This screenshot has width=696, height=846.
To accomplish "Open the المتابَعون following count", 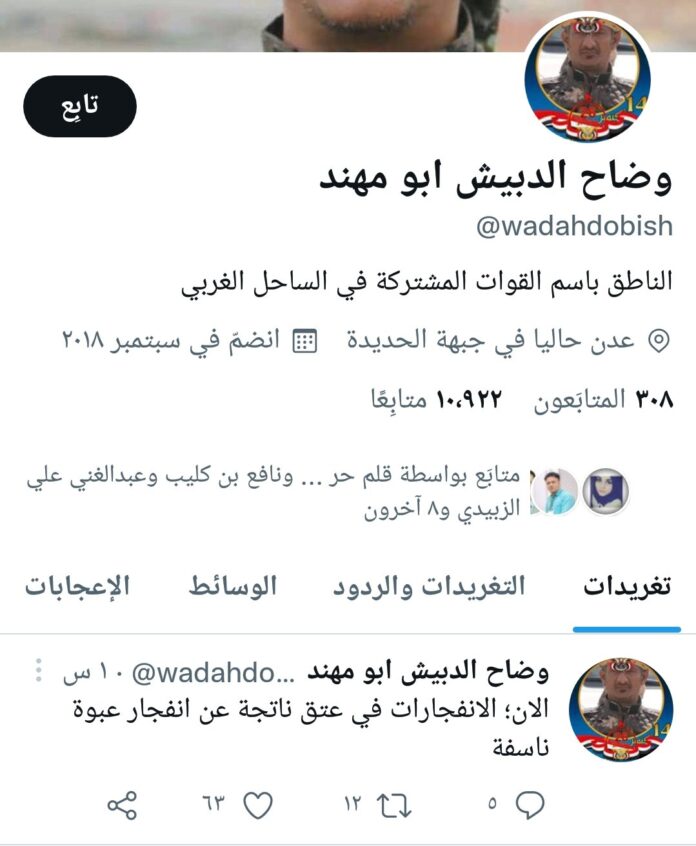I will (x=615, y=400).
